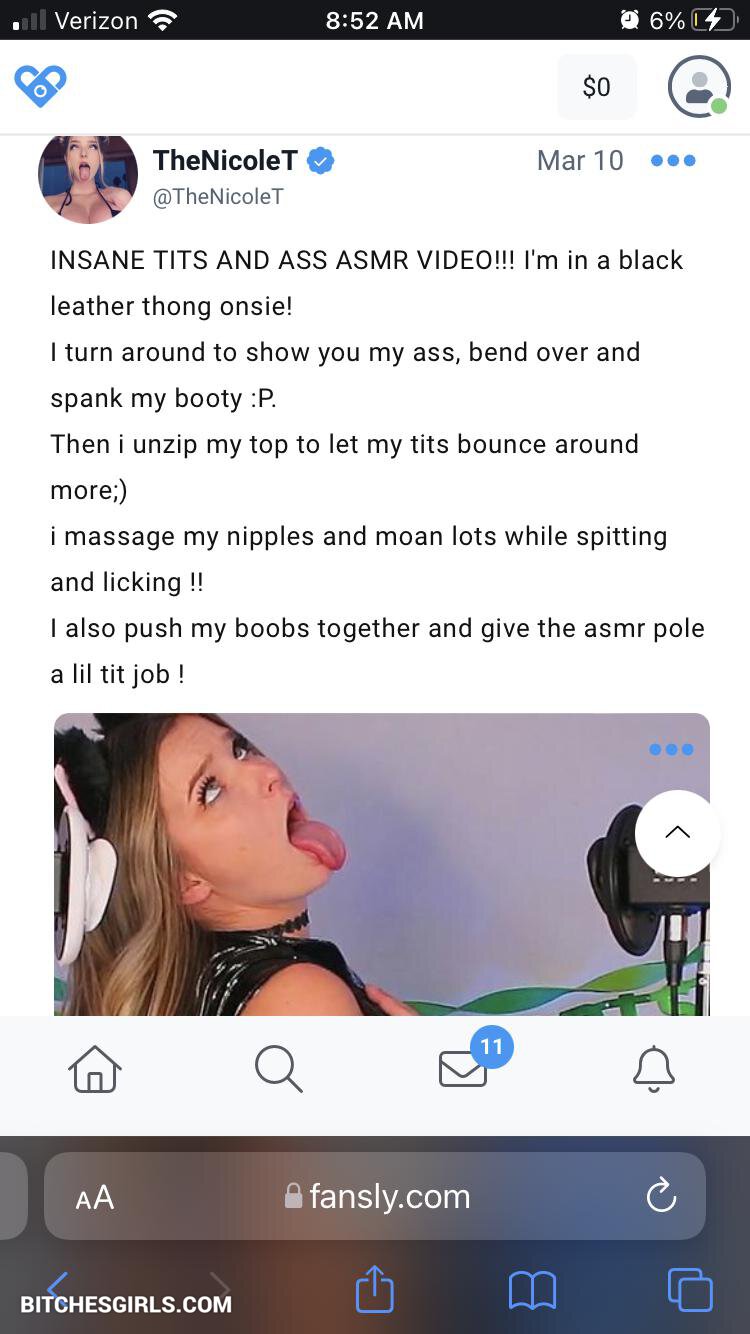750x1334 pixels.
Task: Open the @TheNicoleT profile link
Action: pos(218,197)
